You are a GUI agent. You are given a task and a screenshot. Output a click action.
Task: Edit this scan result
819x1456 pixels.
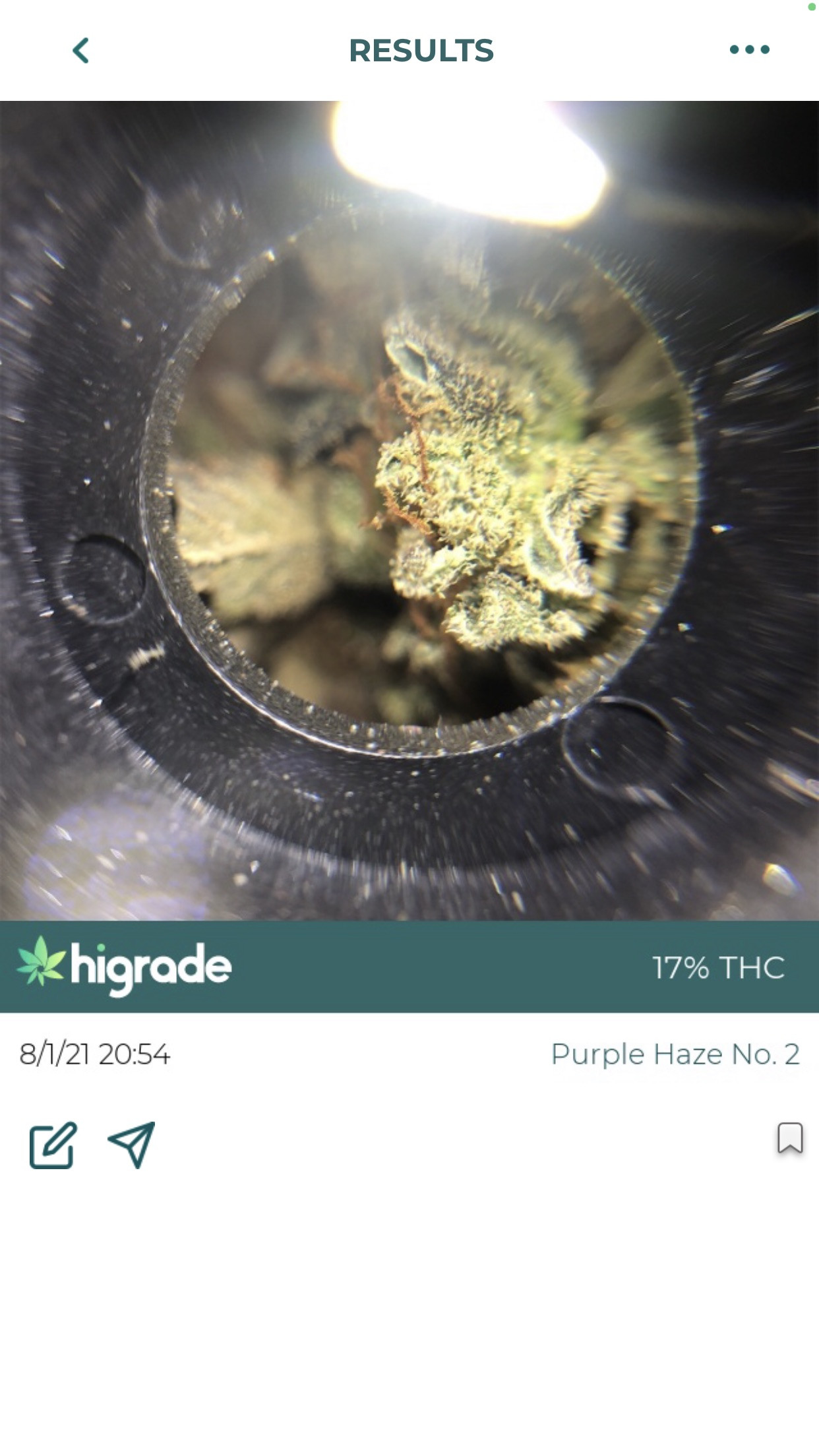point(53,1145)
